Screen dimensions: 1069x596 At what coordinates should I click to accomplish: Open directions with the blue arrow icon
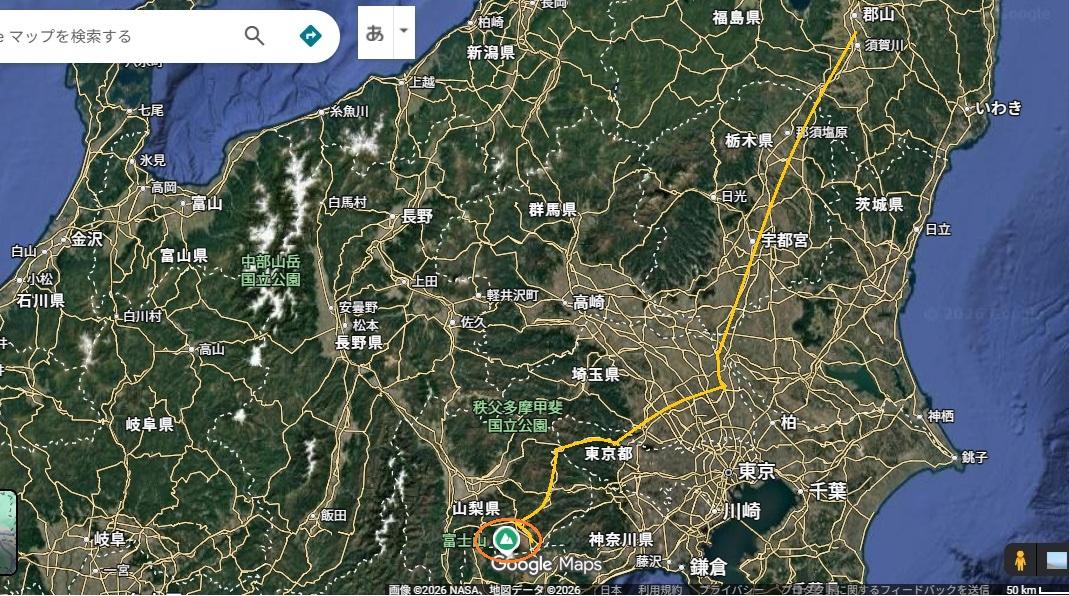coord(311,36)
